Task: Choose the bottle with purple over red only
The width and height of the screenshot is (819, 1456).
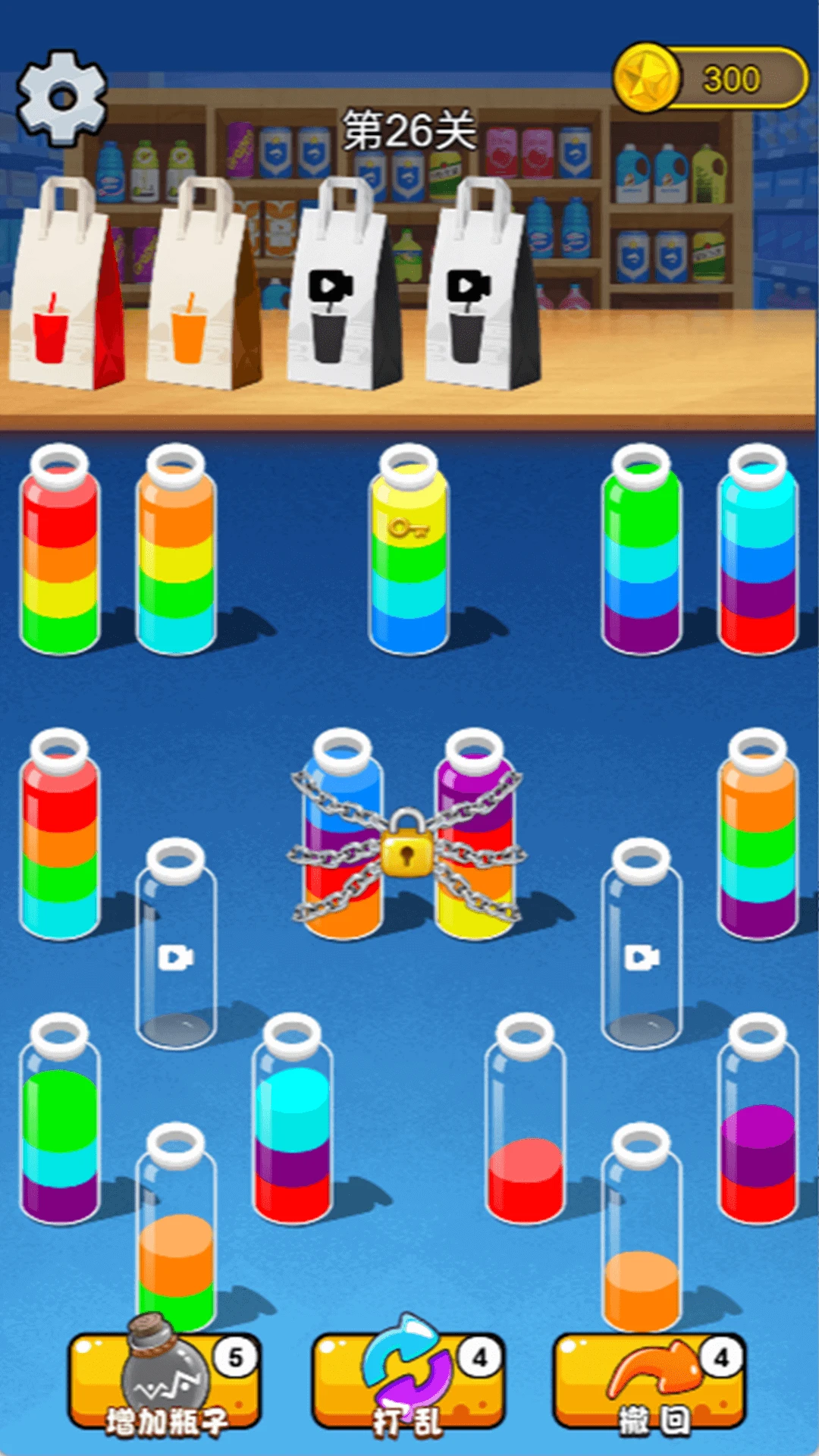Action: [758, 1122]
